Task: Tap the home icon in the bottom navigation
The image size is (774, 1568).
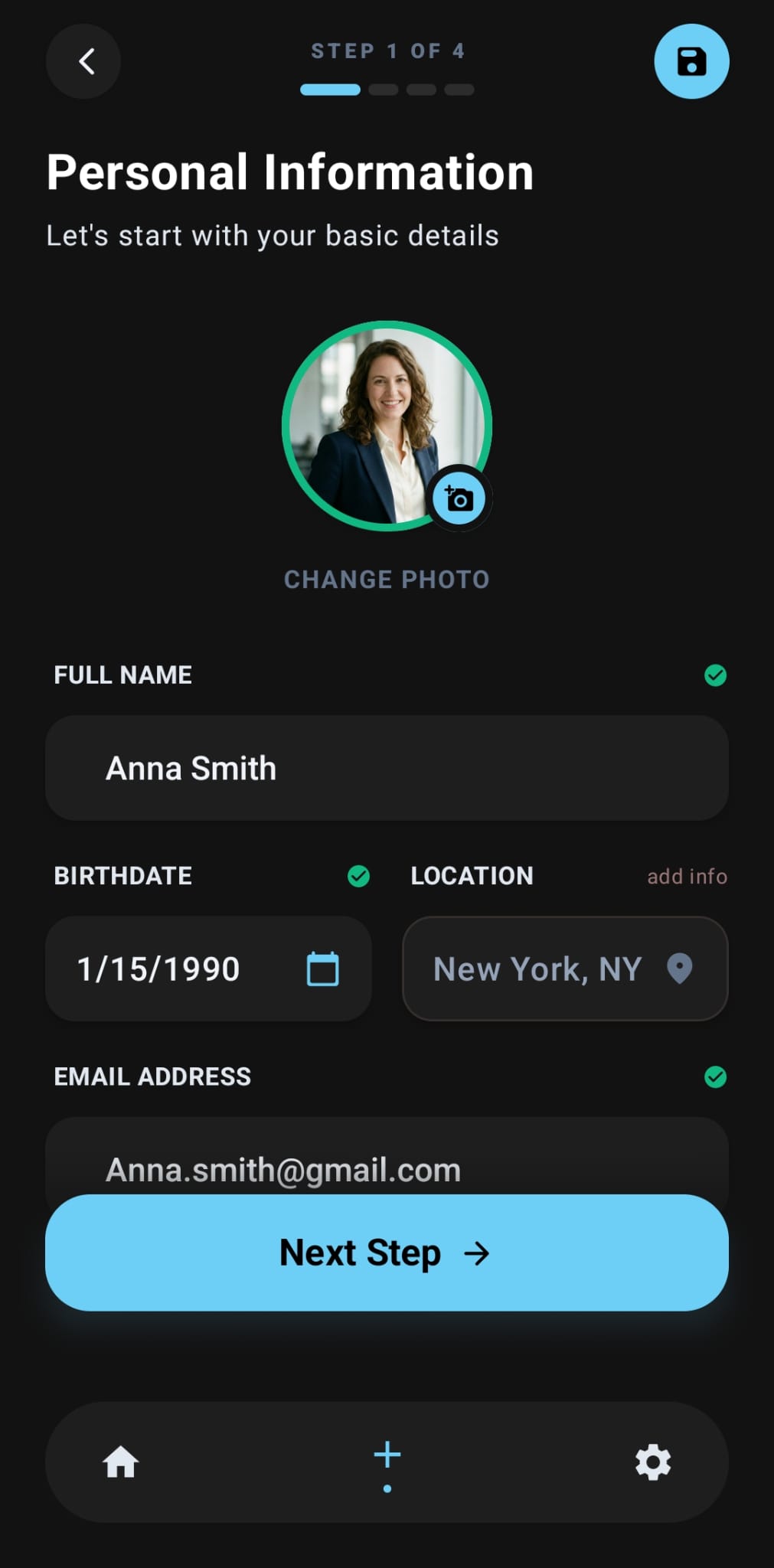Action: tap(121, 1462)
